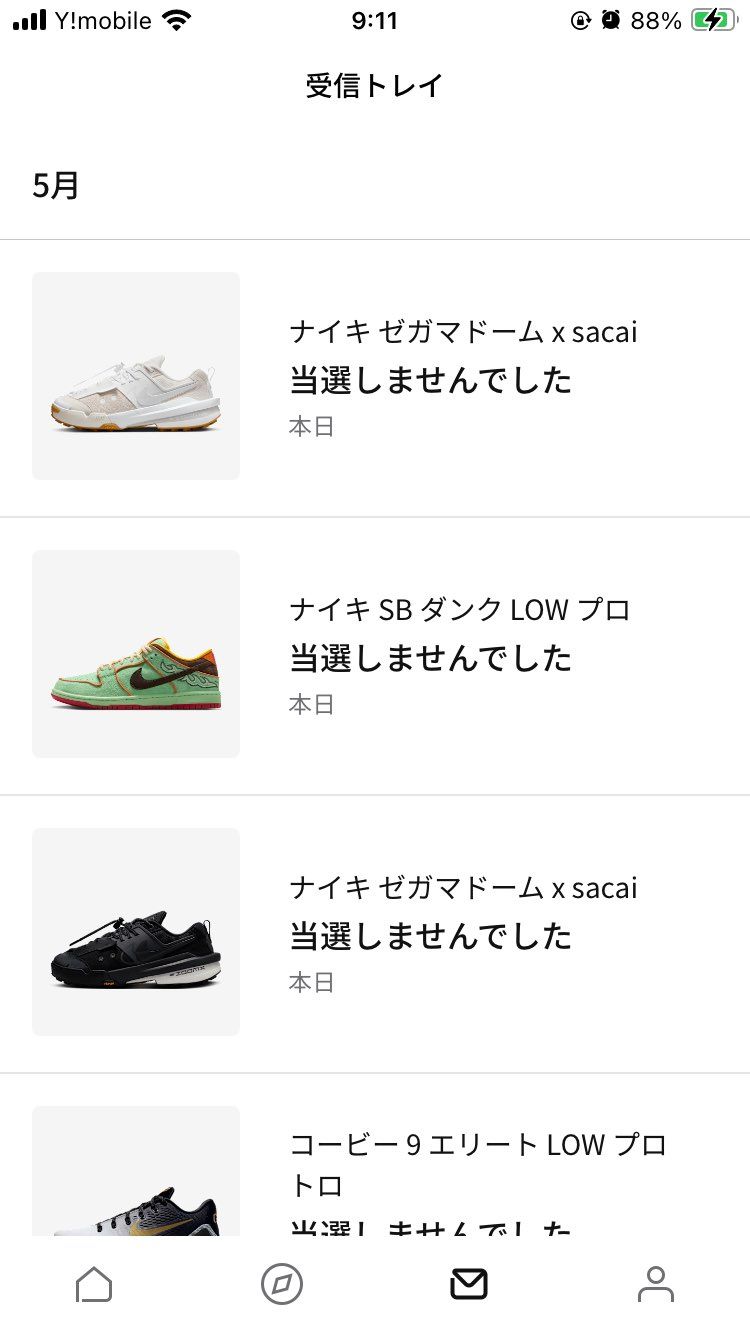Select the Inbox envelope tab

click(468, 1284)
